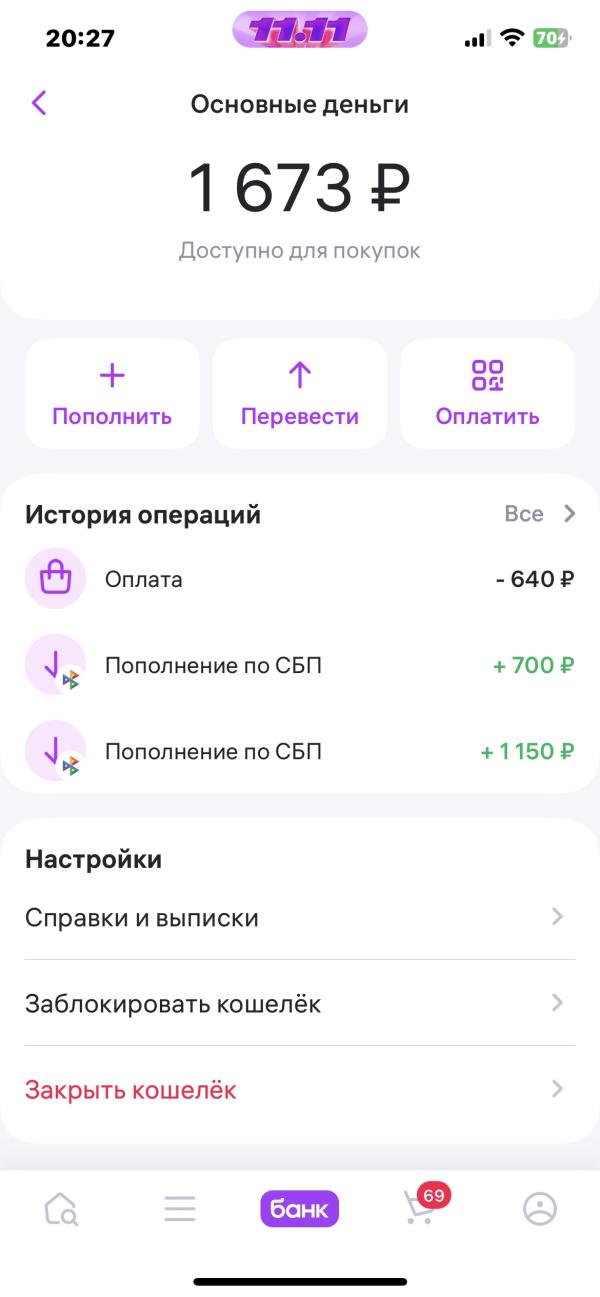This screenshot has height=1297, width=600.
Task: Open the shopping cart tab
Action: [x=420, y=1208]
